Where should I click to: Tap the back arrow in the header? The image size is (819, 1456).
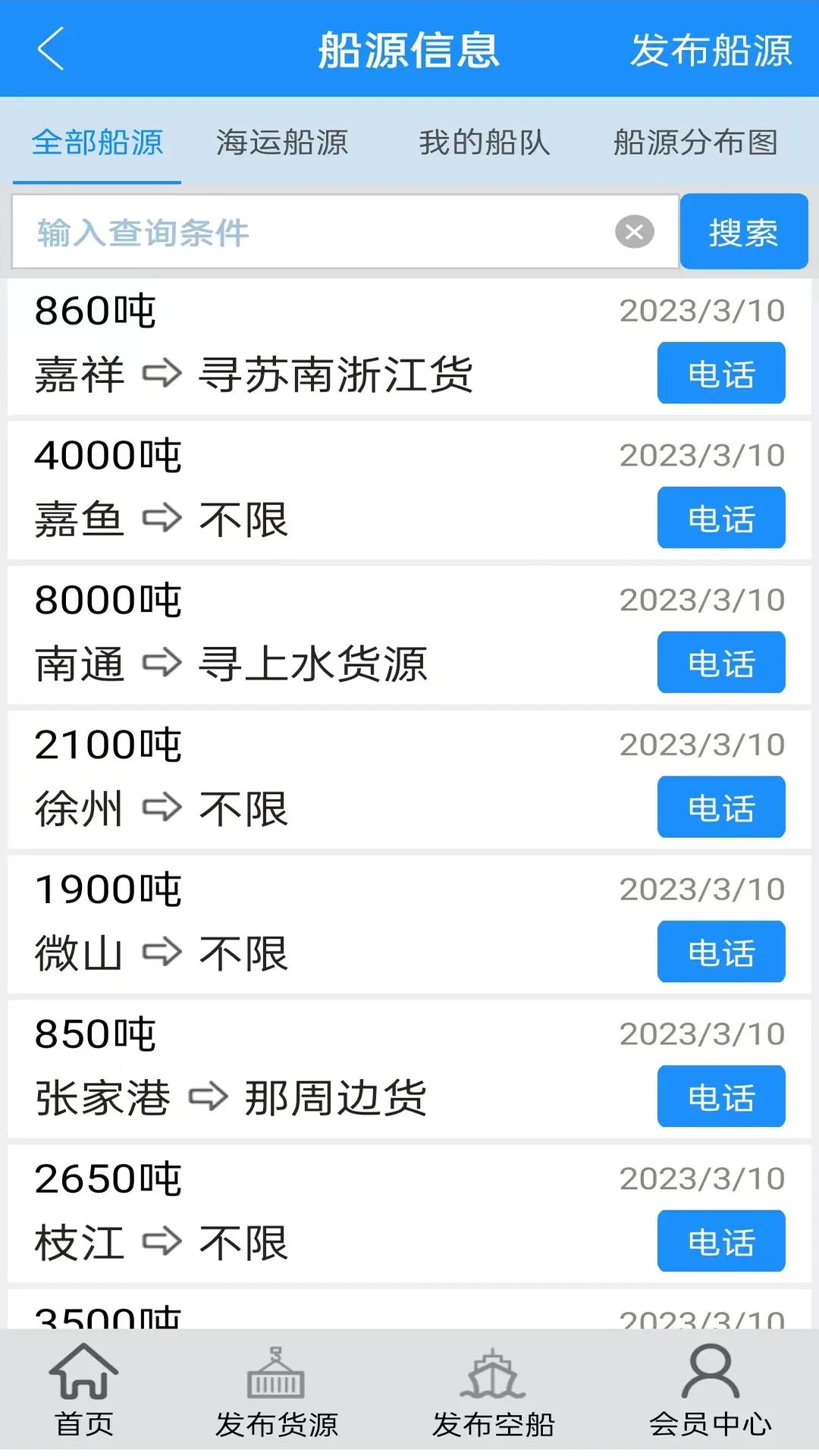[49, 50]
